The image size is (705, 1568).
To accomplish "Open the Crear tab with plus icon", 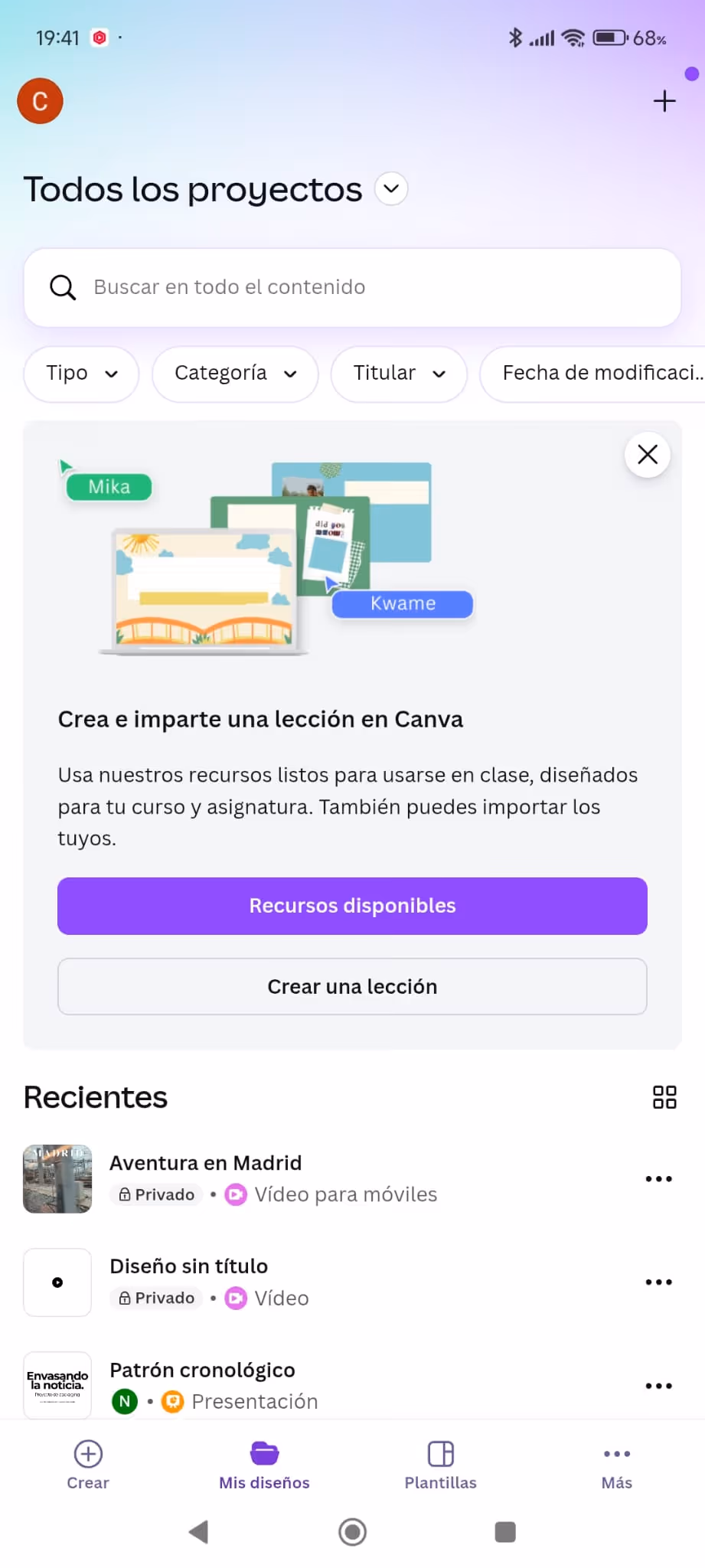I will 87,1462.
